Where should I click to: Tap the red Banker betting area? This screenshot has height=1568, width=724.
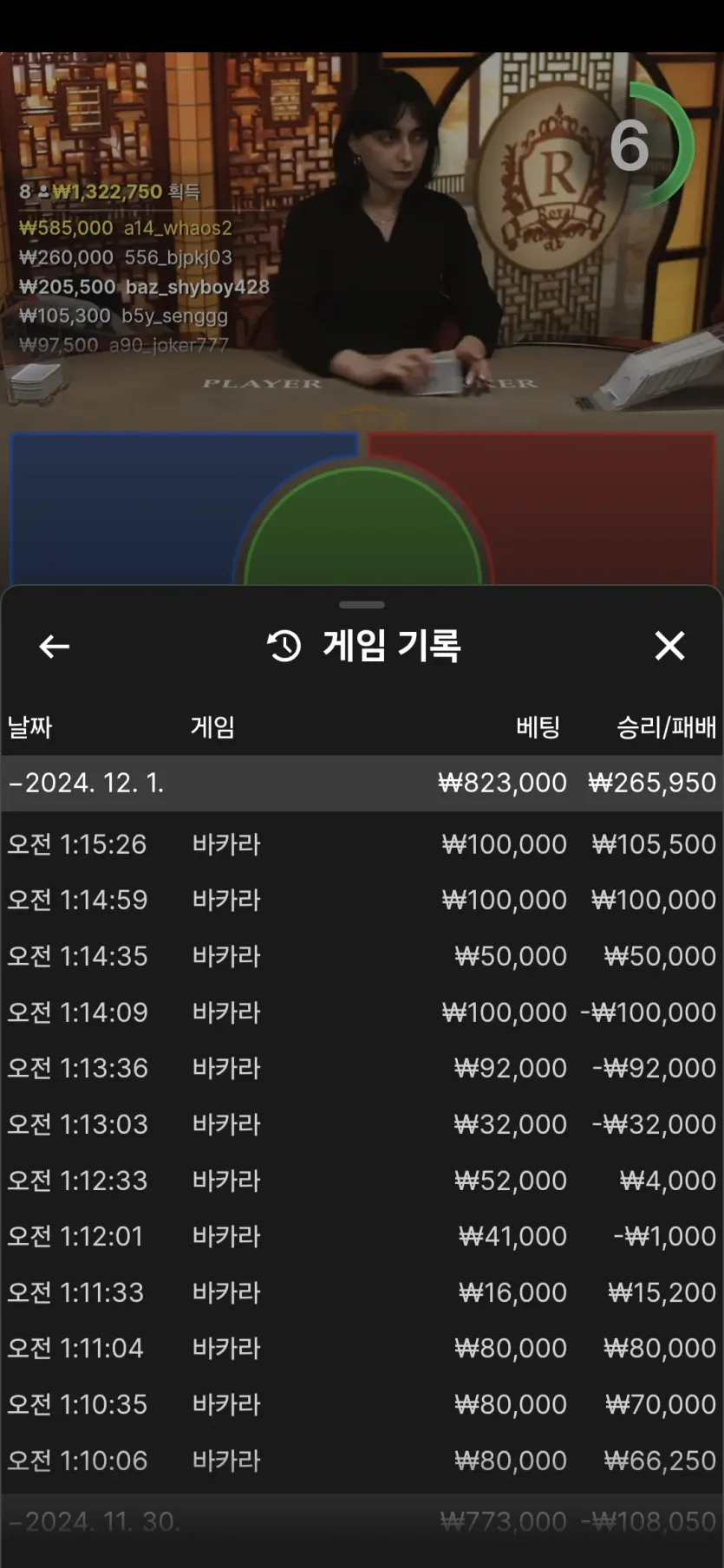click(607, 511)
